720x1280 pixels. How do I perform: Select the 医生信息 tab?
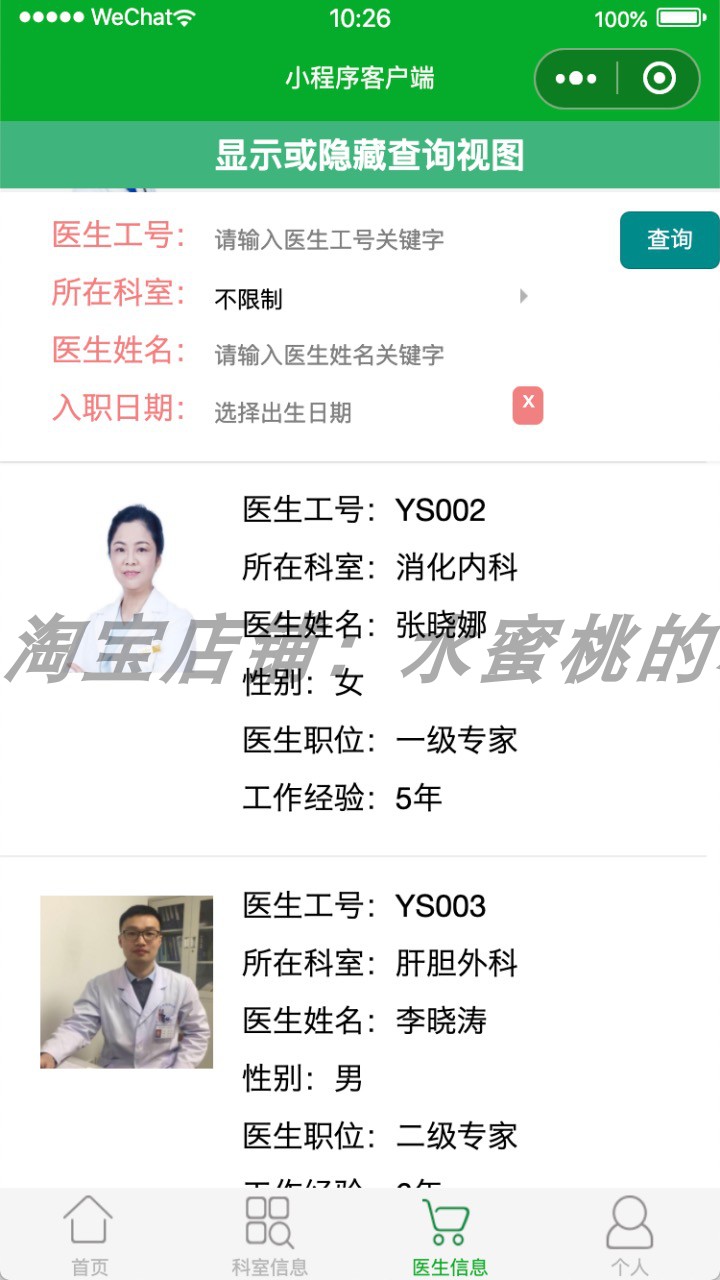tap(449, 1236)
